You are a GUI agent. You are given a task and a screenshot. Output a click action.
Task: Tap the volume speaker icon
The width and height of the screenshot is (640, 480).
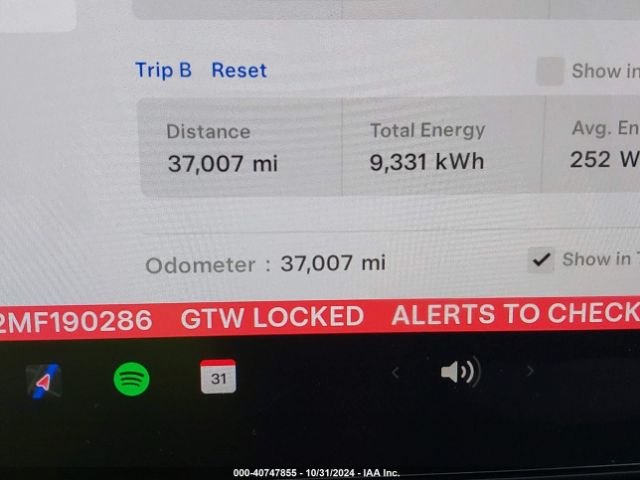(459, 373)
